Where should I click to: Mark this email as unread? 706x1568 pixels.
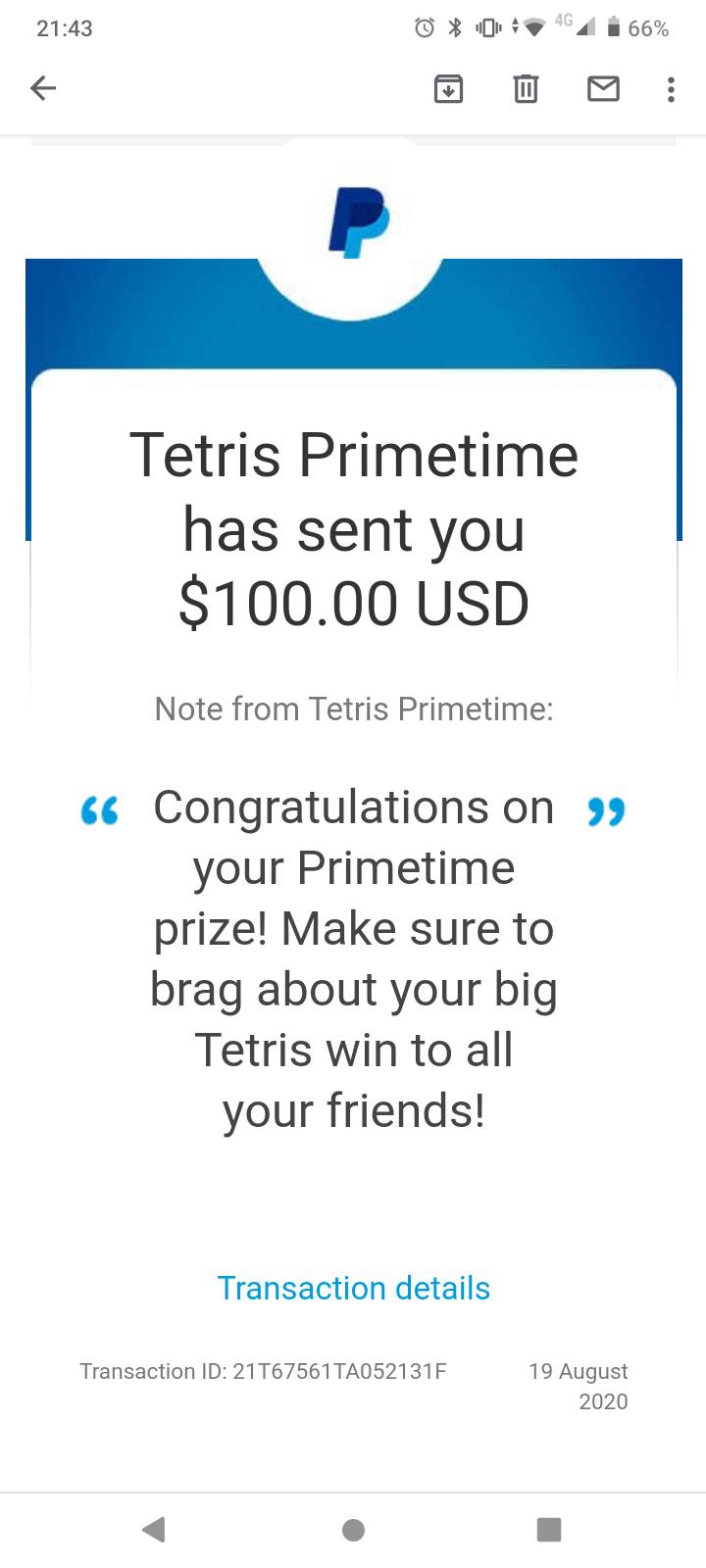coord(603,89)
